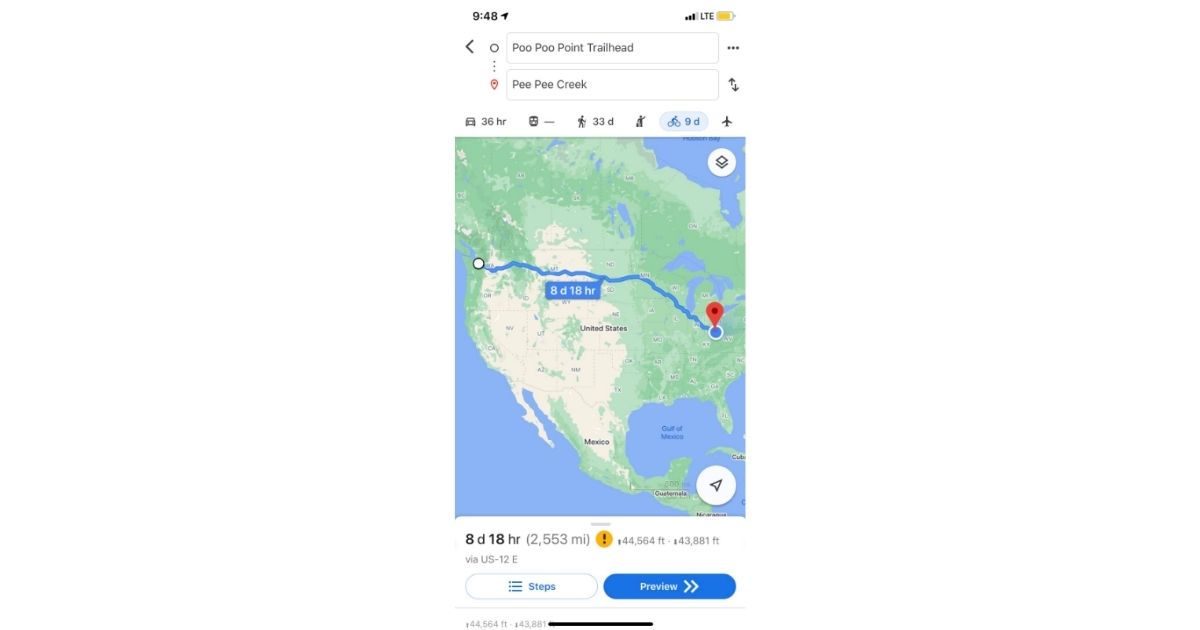The width and height of the screenshot is (1200, 630).
Task: Edit the Pee Pee Creek destination field
Action: (x=613, y=85)
